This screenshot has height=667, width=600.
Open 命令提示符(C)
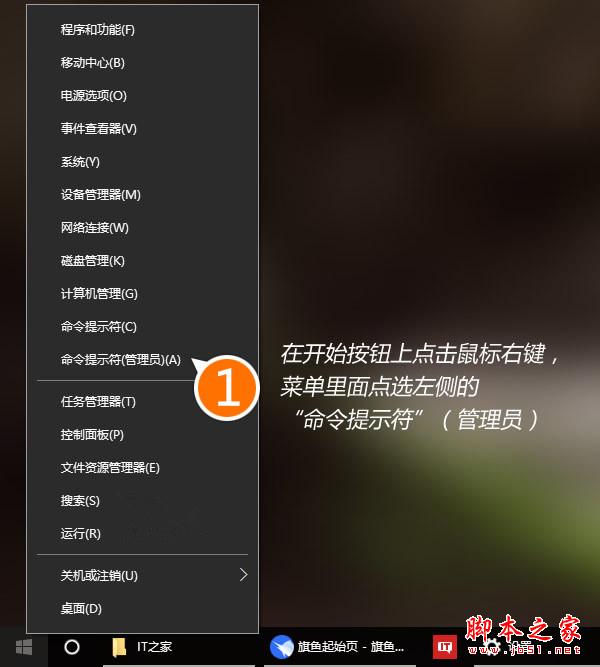98,327
